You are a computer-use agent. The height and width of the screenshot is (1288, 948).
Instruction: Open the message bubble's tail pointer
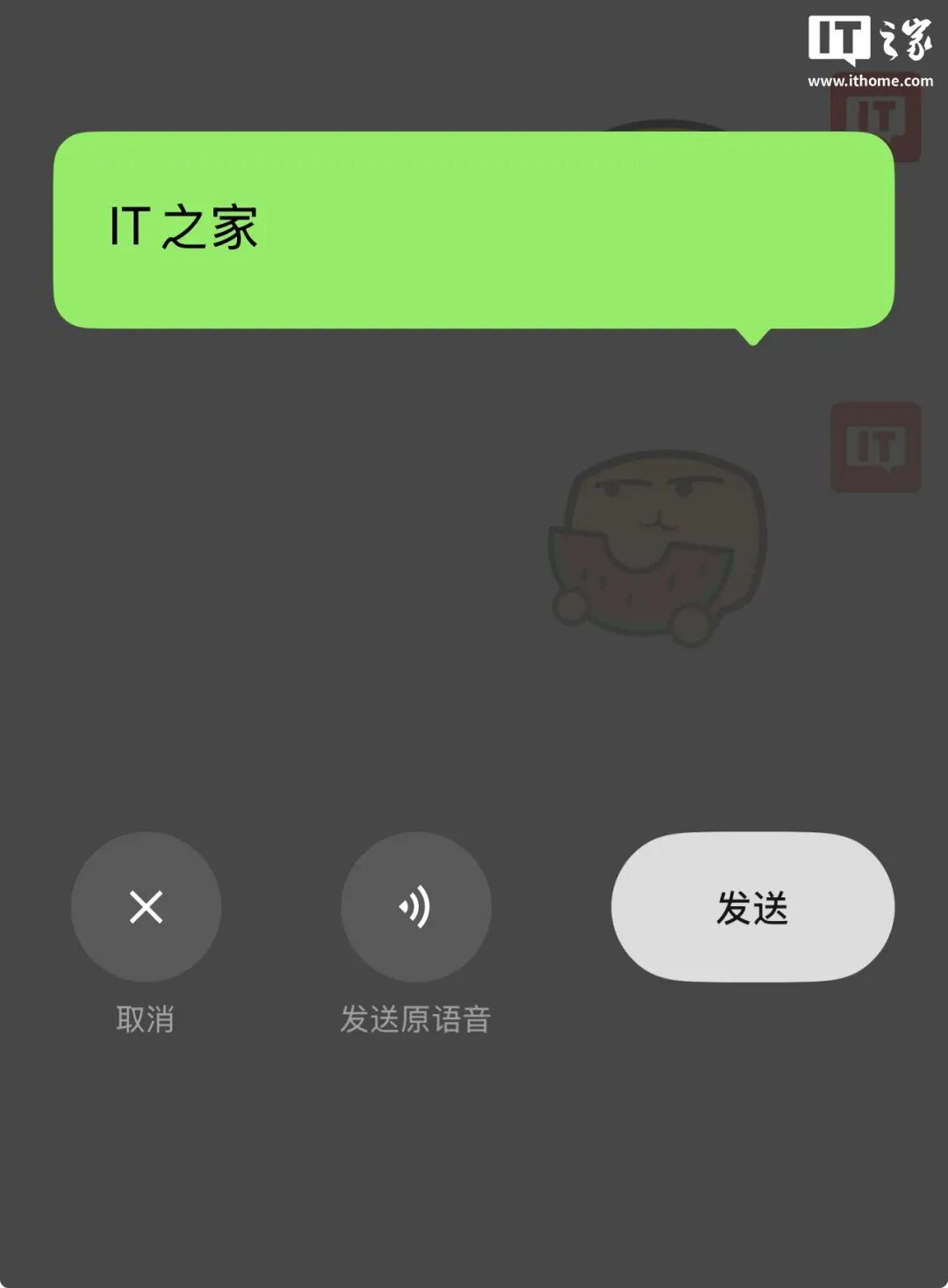click(x=750, y=335)
